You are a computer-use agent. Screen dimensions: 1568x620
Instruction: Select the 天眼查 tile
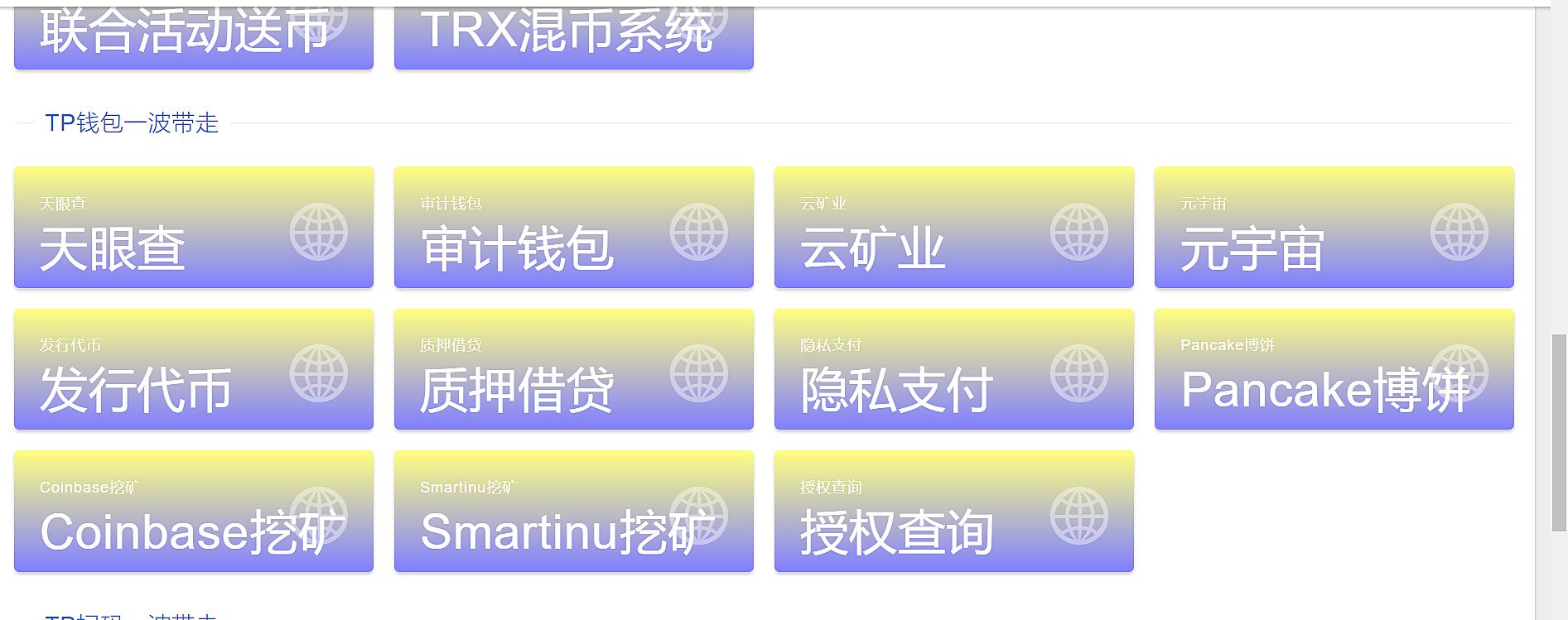coord(193,228)
